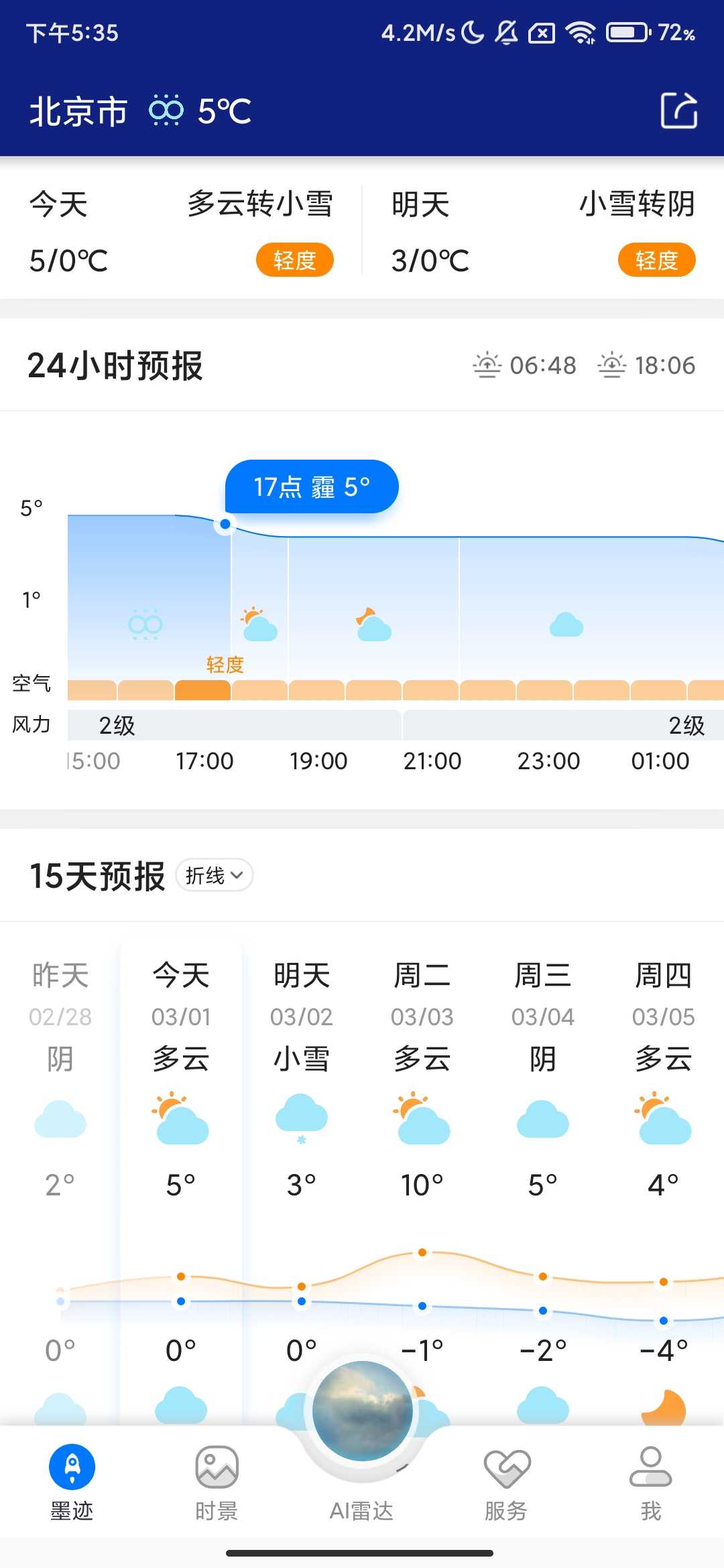Share the Beijing weather via share icon

coord(678,111)
